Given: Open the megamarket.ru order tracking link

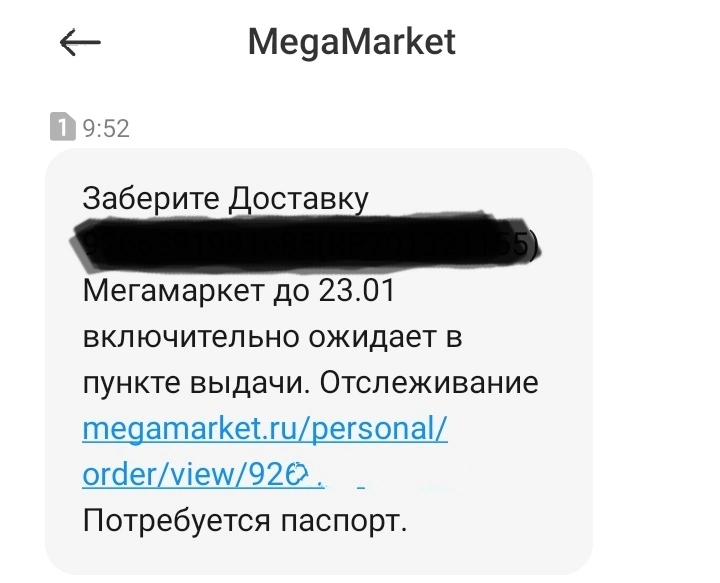Looking at the screenshot, I should click(265, 451).
